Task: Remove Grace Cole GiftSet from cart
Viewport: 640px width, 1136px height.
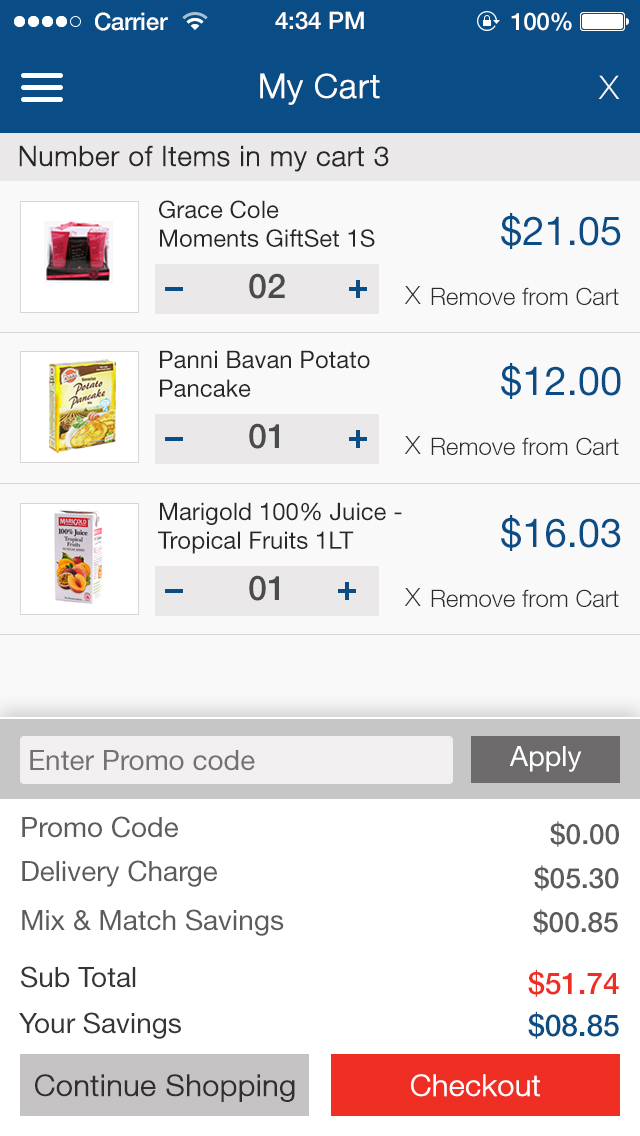Action: pos(512,296)
